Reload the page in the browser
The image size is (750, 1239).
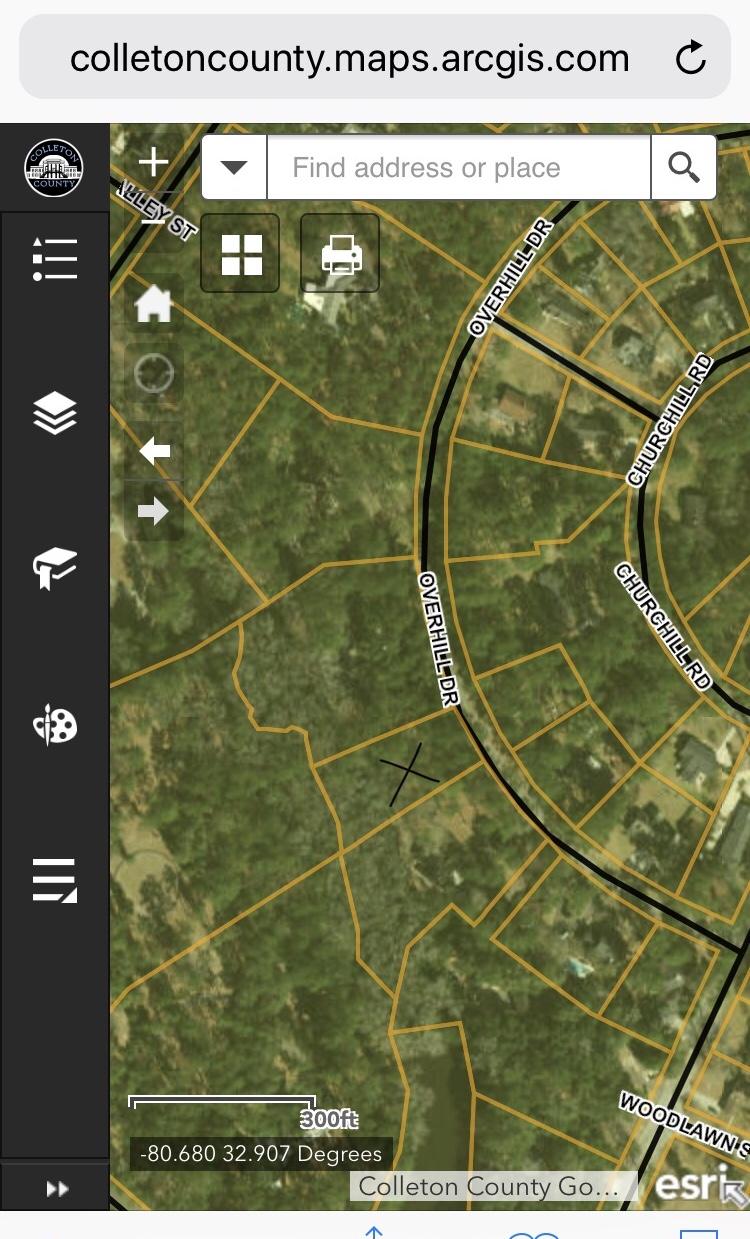tap(690, 59)
